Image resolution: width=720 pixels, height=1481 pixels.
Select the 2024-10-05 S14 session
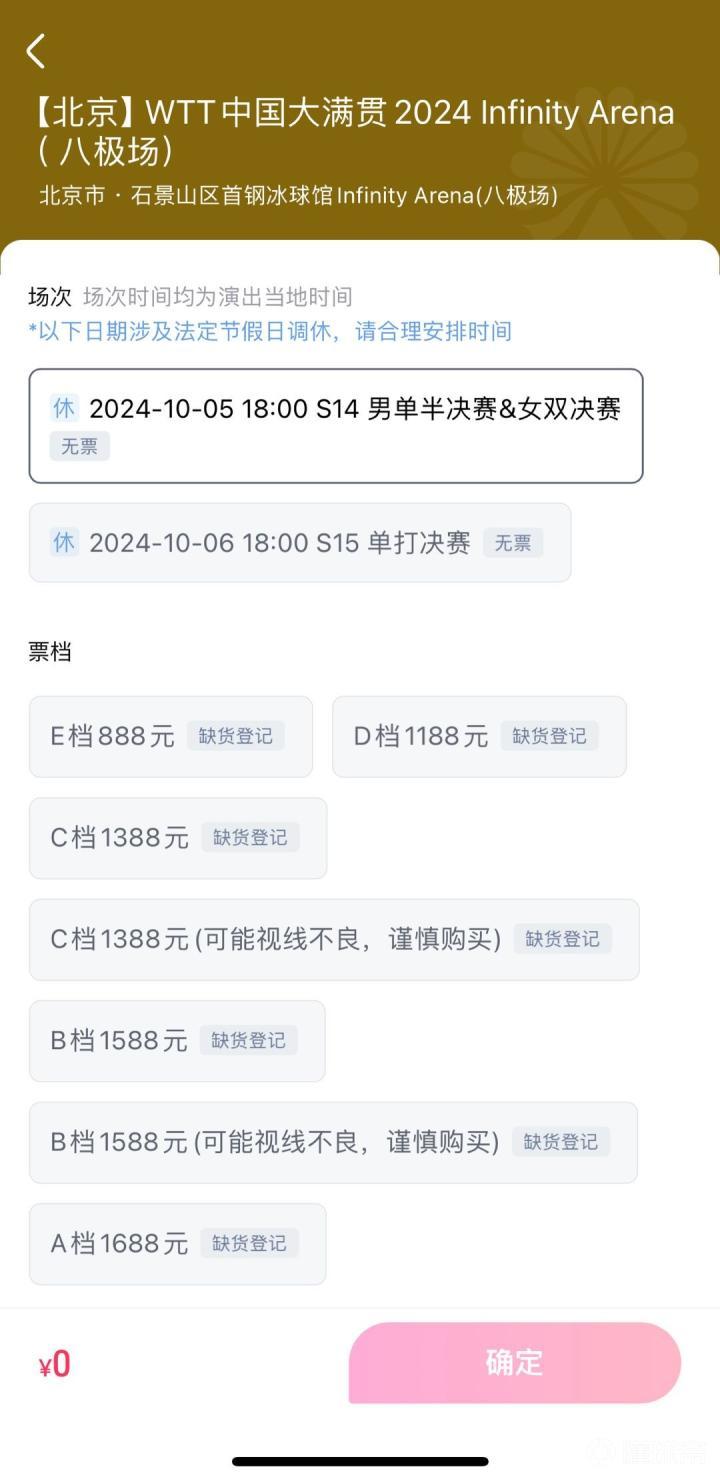tap(335, 425)
